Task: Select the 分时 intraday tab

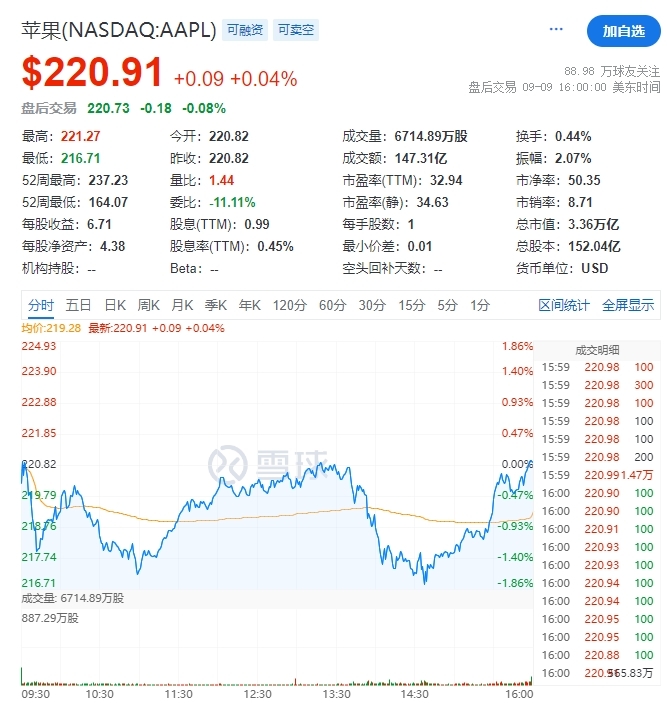Action: pyautogui.click(x=41, y=305)
